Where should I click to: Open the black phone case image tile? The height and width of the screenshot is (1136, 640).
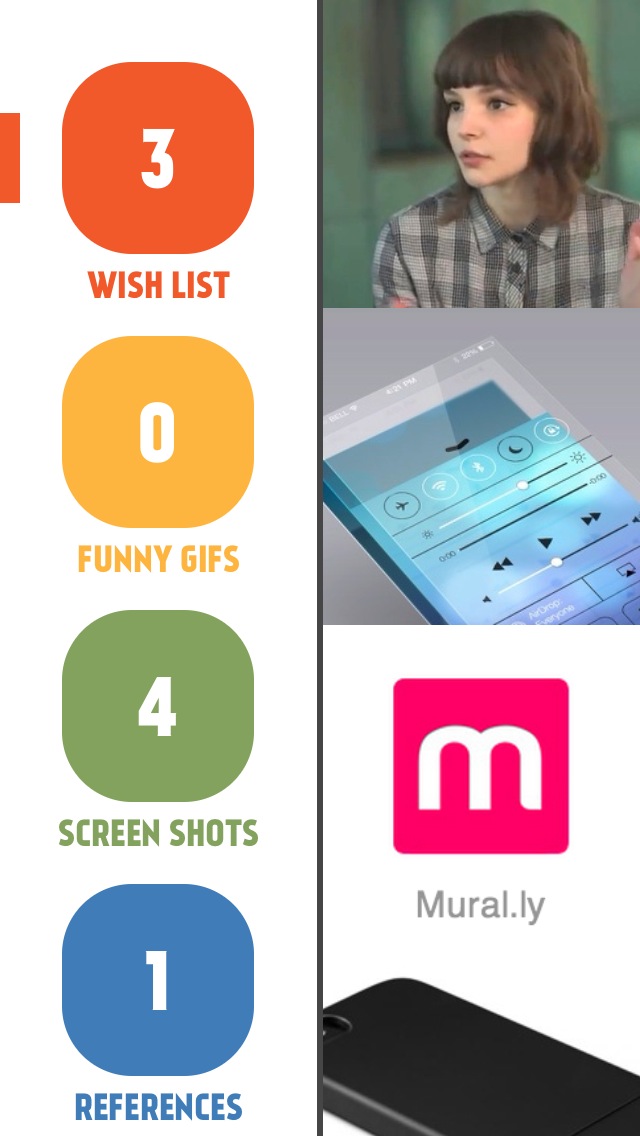pyautogui.click(x=481, y=1054)
